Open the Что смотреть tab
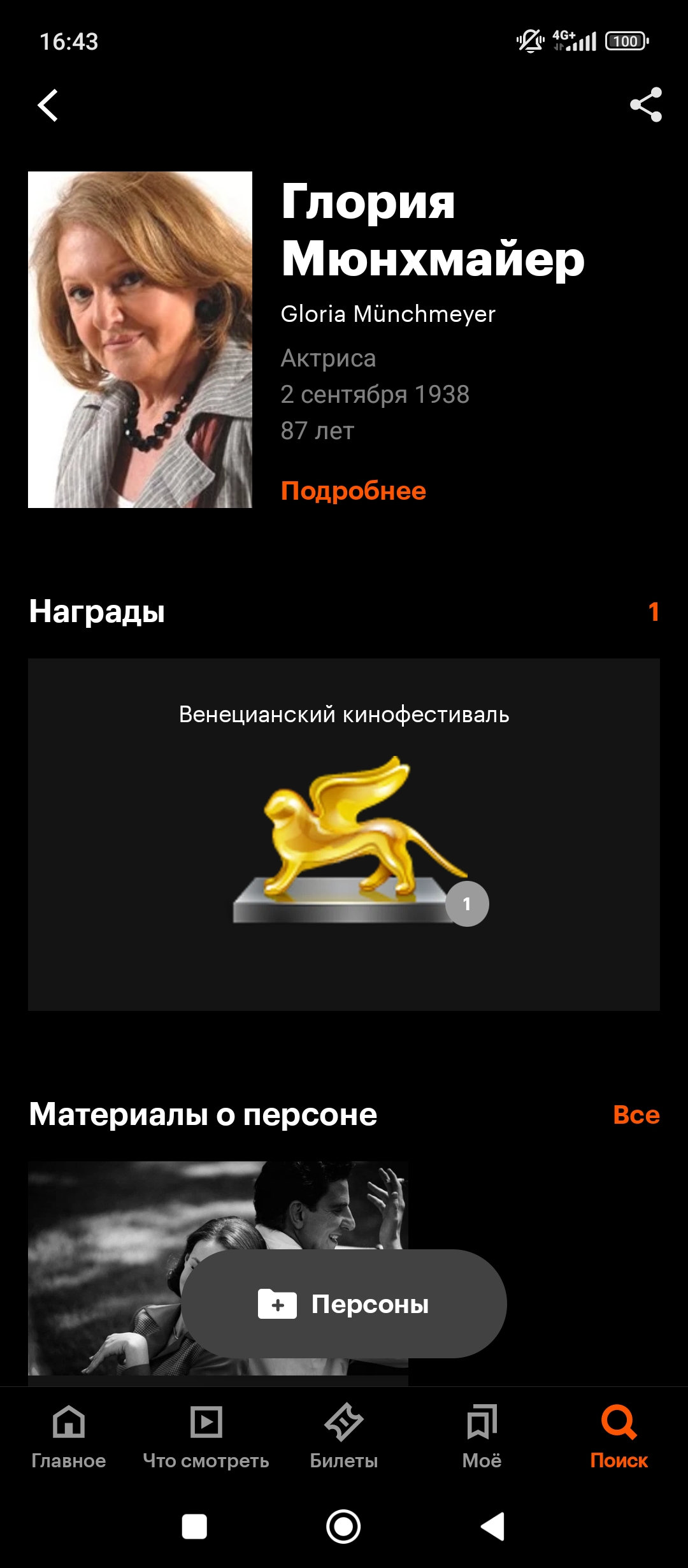 tap(206, 1434)
